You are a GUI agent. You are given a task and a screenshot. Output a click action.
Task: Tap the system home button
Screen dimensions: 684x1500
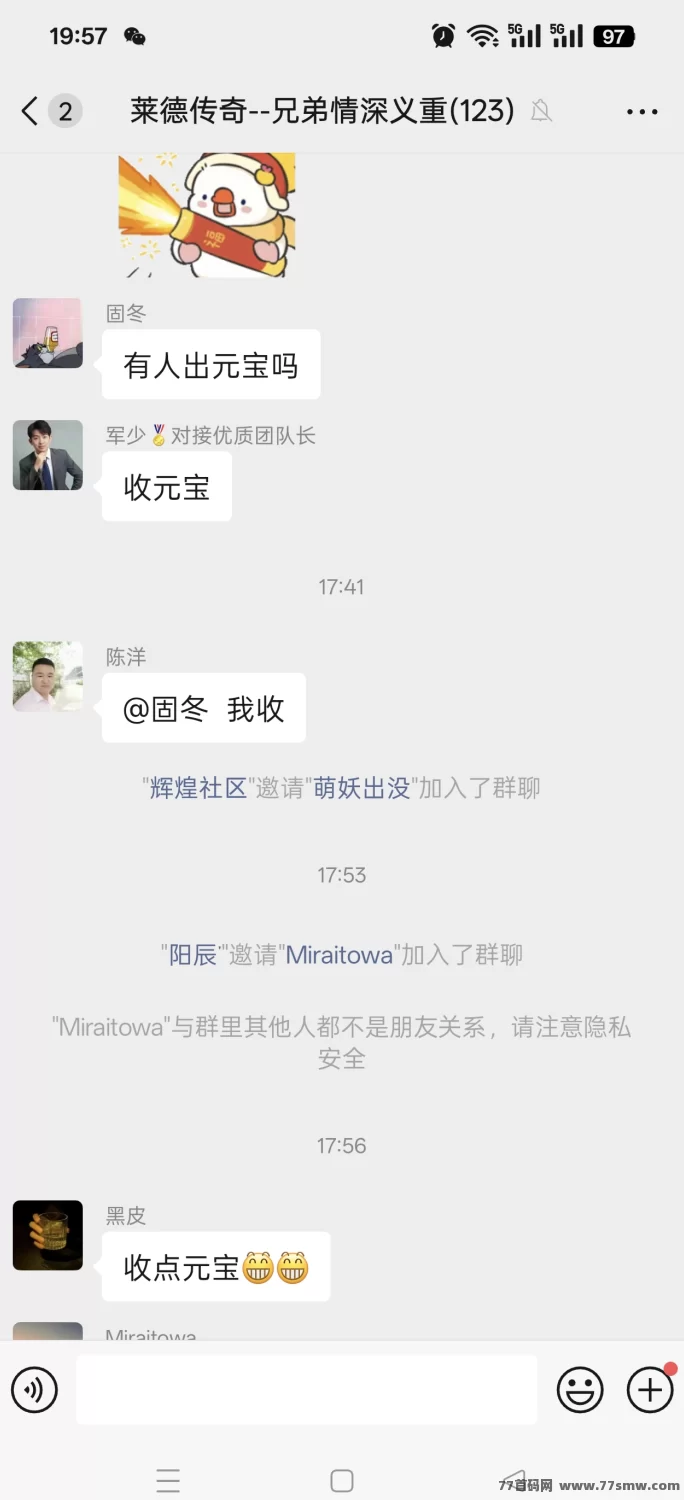342,1480
